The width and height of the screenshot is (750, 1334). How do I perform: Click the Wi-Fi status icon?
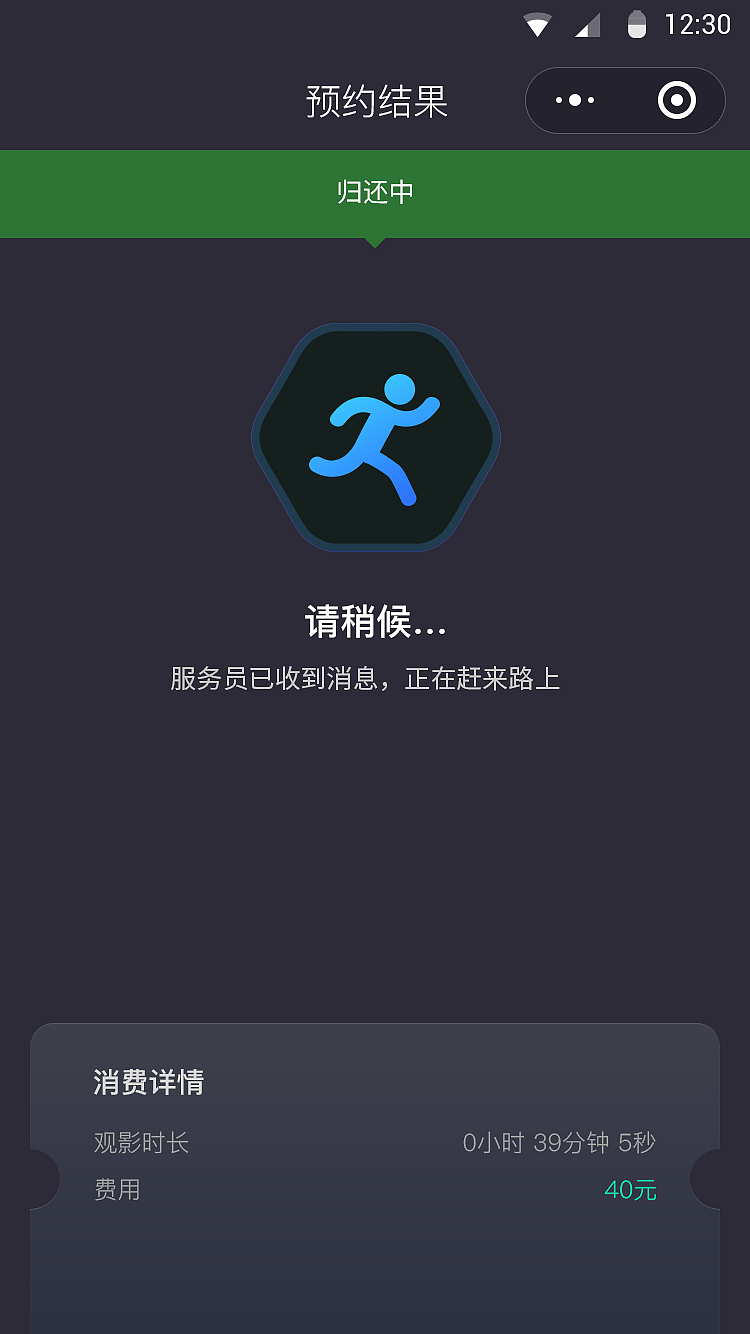coord(536,24)
